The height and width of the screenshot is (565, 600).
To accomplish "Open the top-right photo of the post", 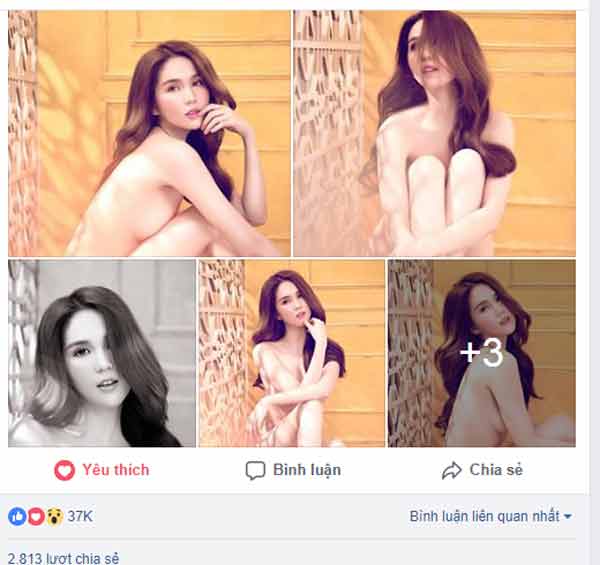I will pos(434,133).
